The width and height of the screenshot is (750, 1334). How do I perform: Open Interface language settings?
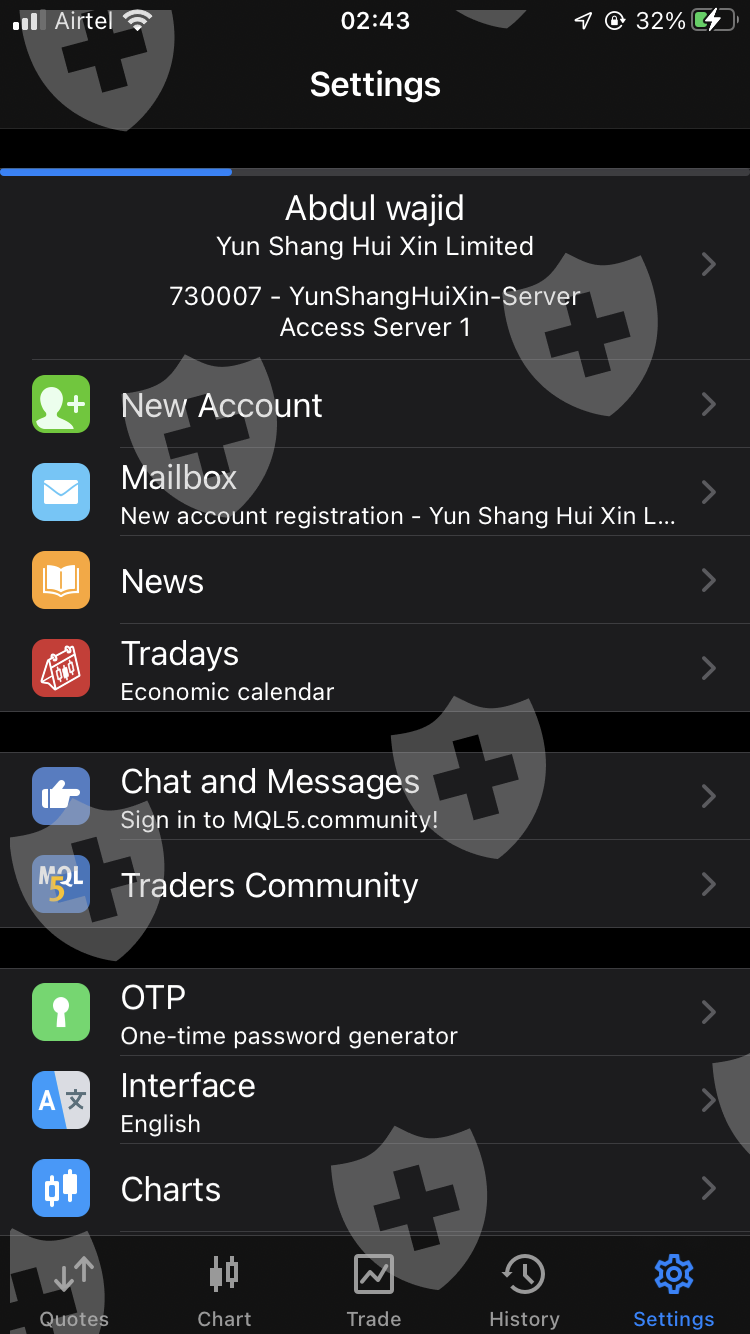click(375, 1100)
